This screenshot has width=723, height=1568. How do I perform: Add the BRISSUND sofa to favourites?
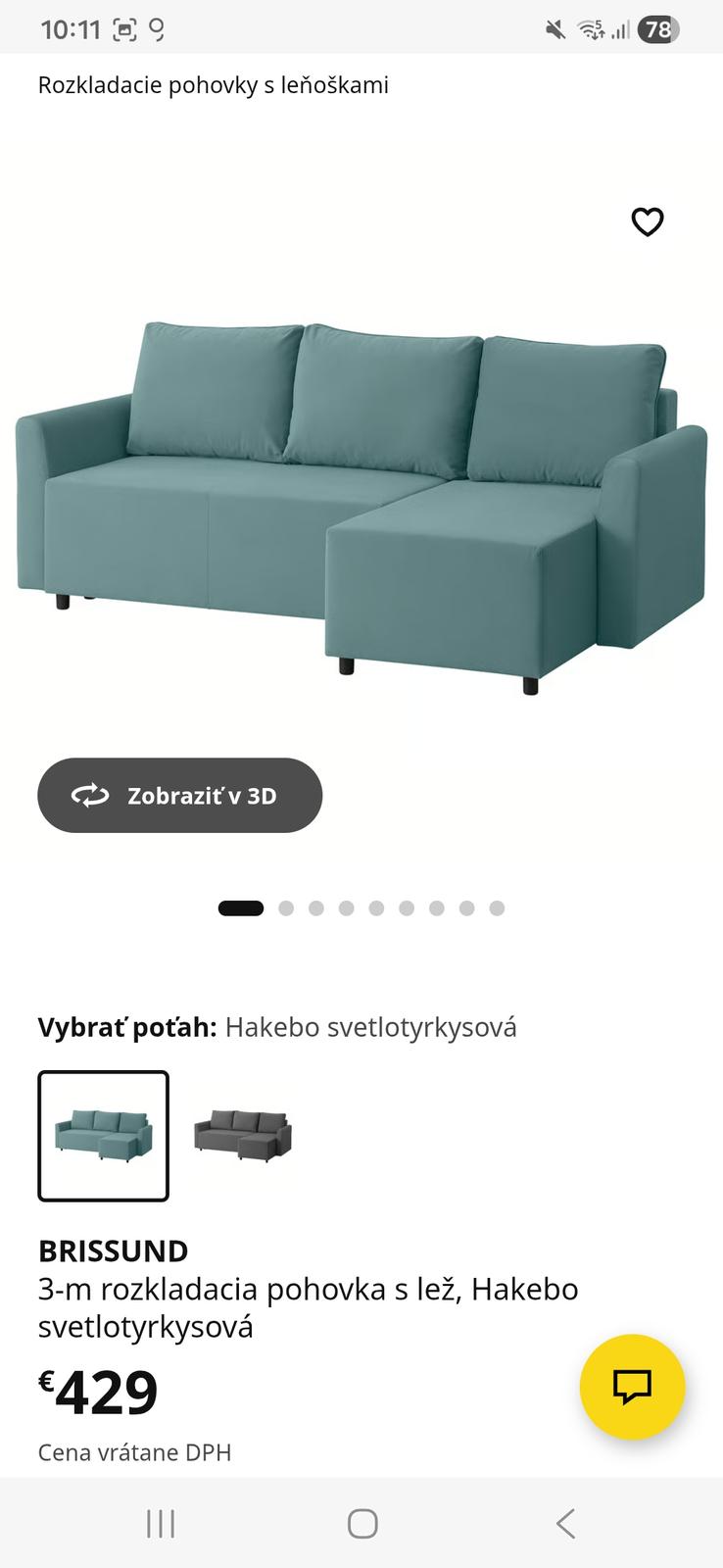pyautogui.click(x=647, y=222)
